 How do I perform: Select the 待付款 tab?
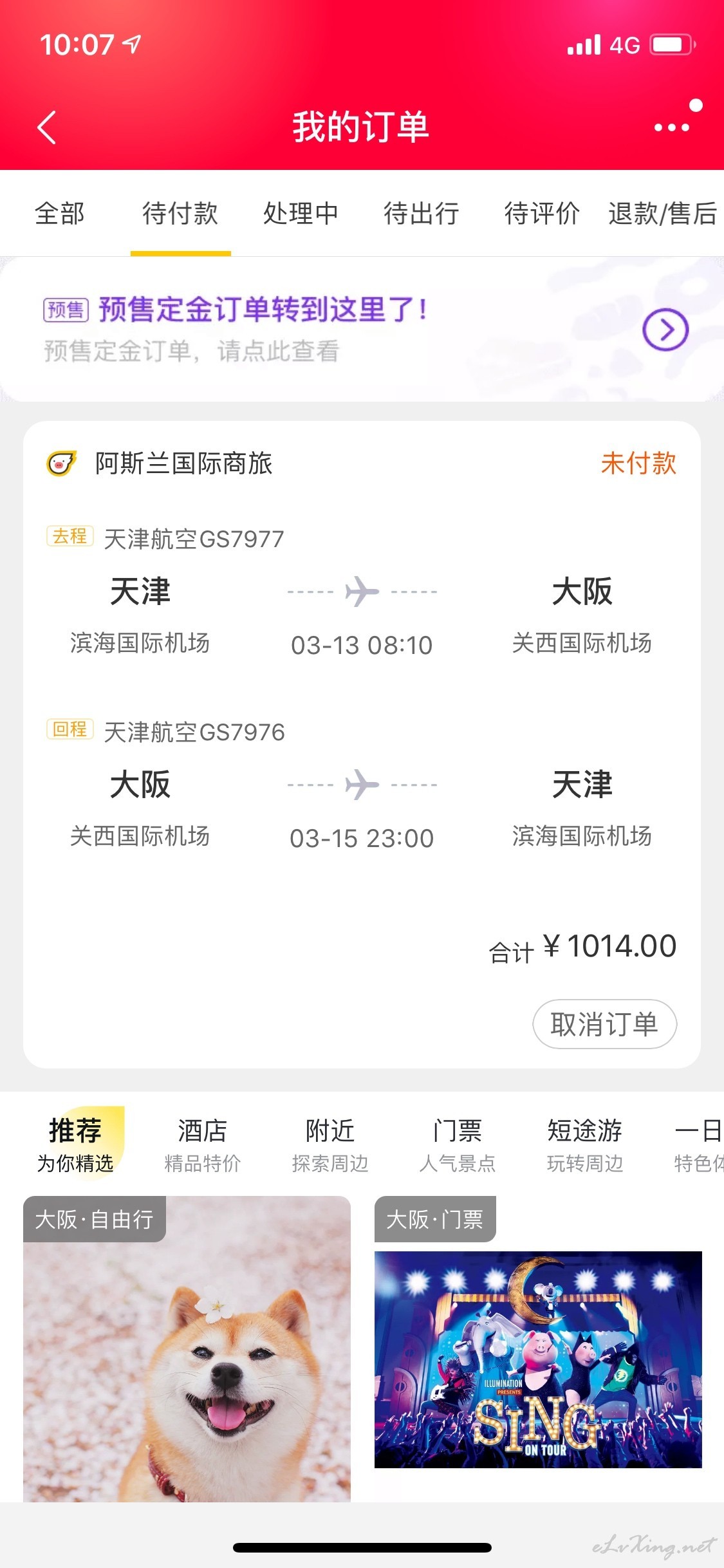(x=180, y=213)
